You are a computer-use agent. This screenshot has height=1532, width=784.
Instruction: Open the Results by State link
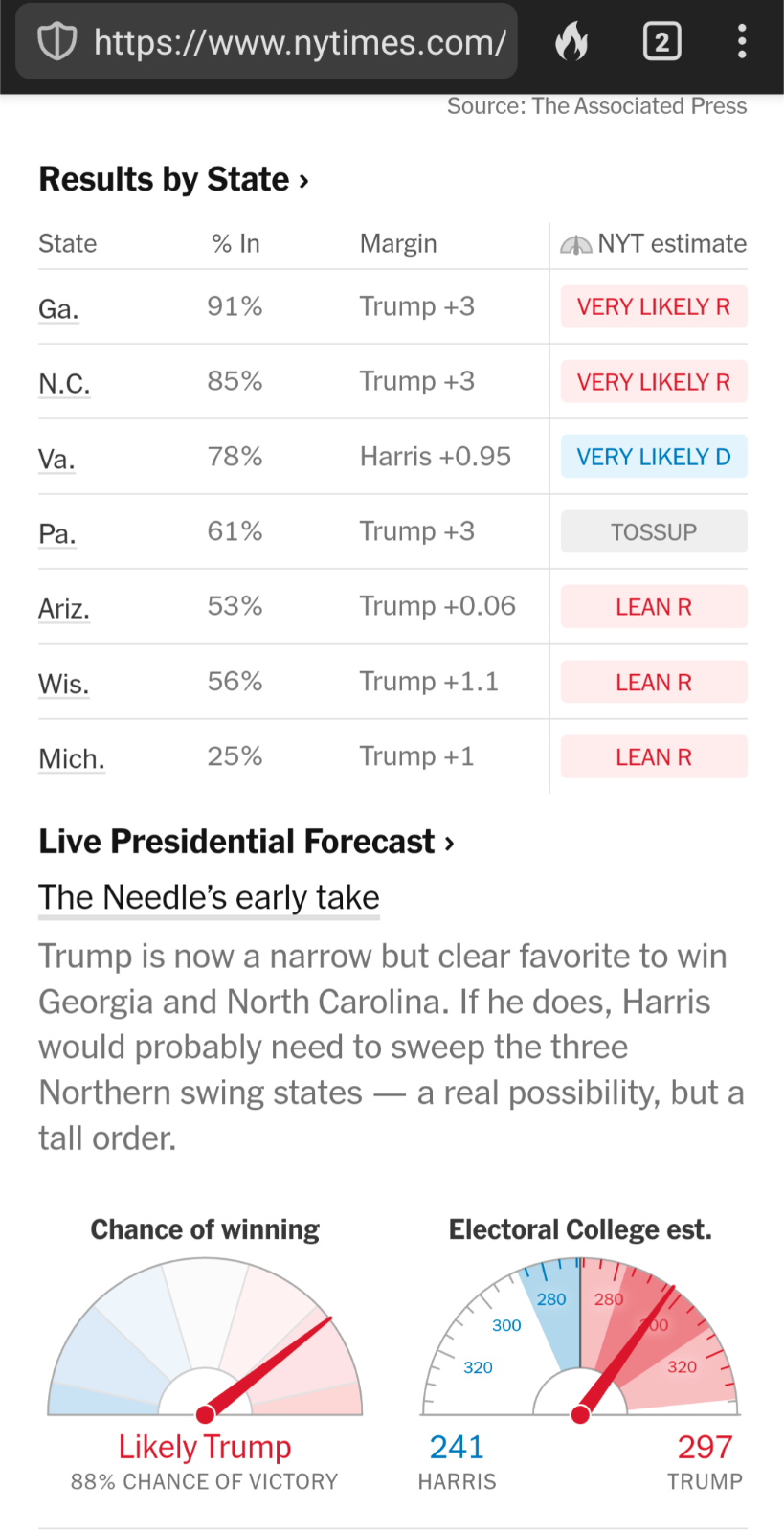(x=173, y=179)
